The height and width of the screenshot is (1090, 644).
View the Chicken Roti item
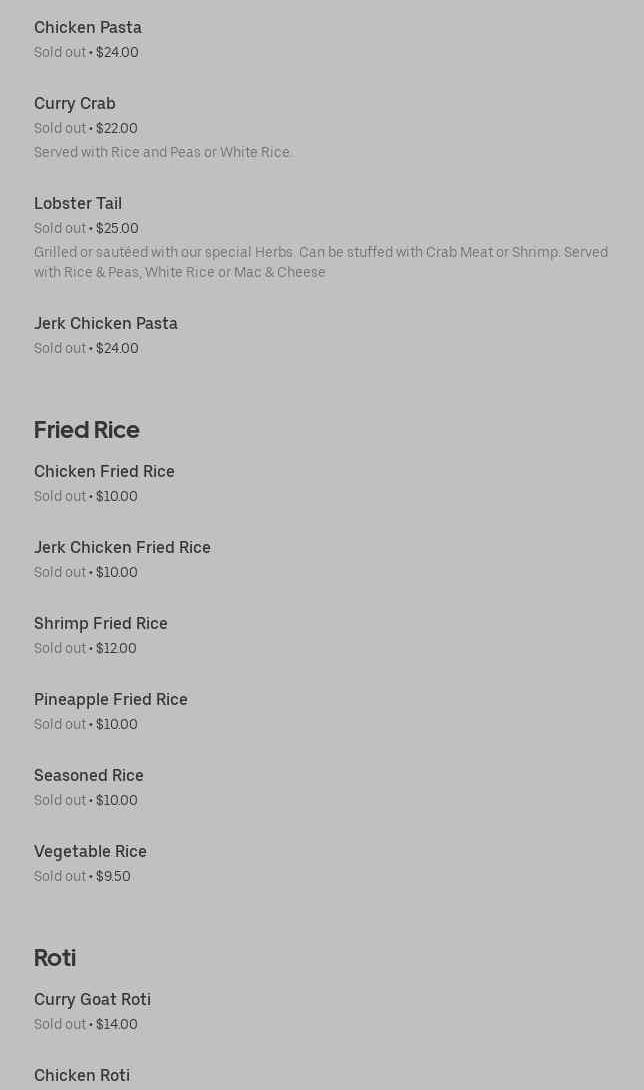(x=82, y=1076)
